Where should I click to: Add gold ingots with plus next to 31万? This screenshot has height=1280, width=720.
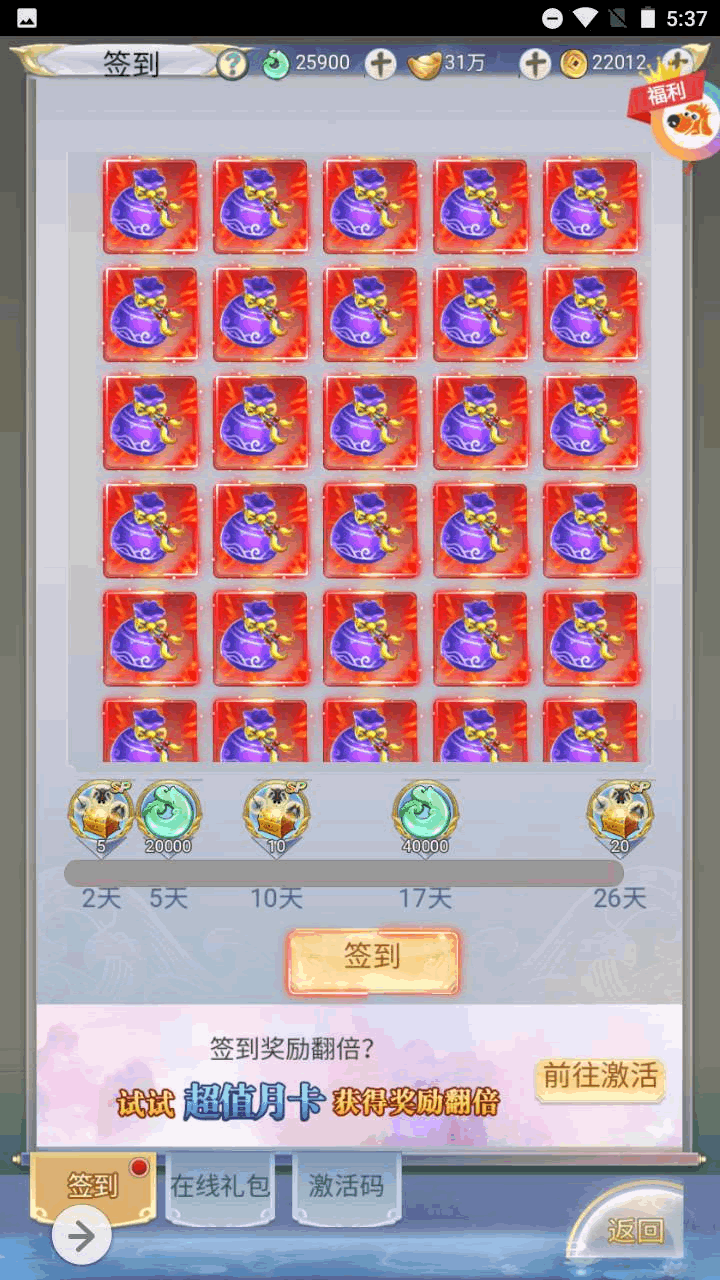[x=536, y=65]
